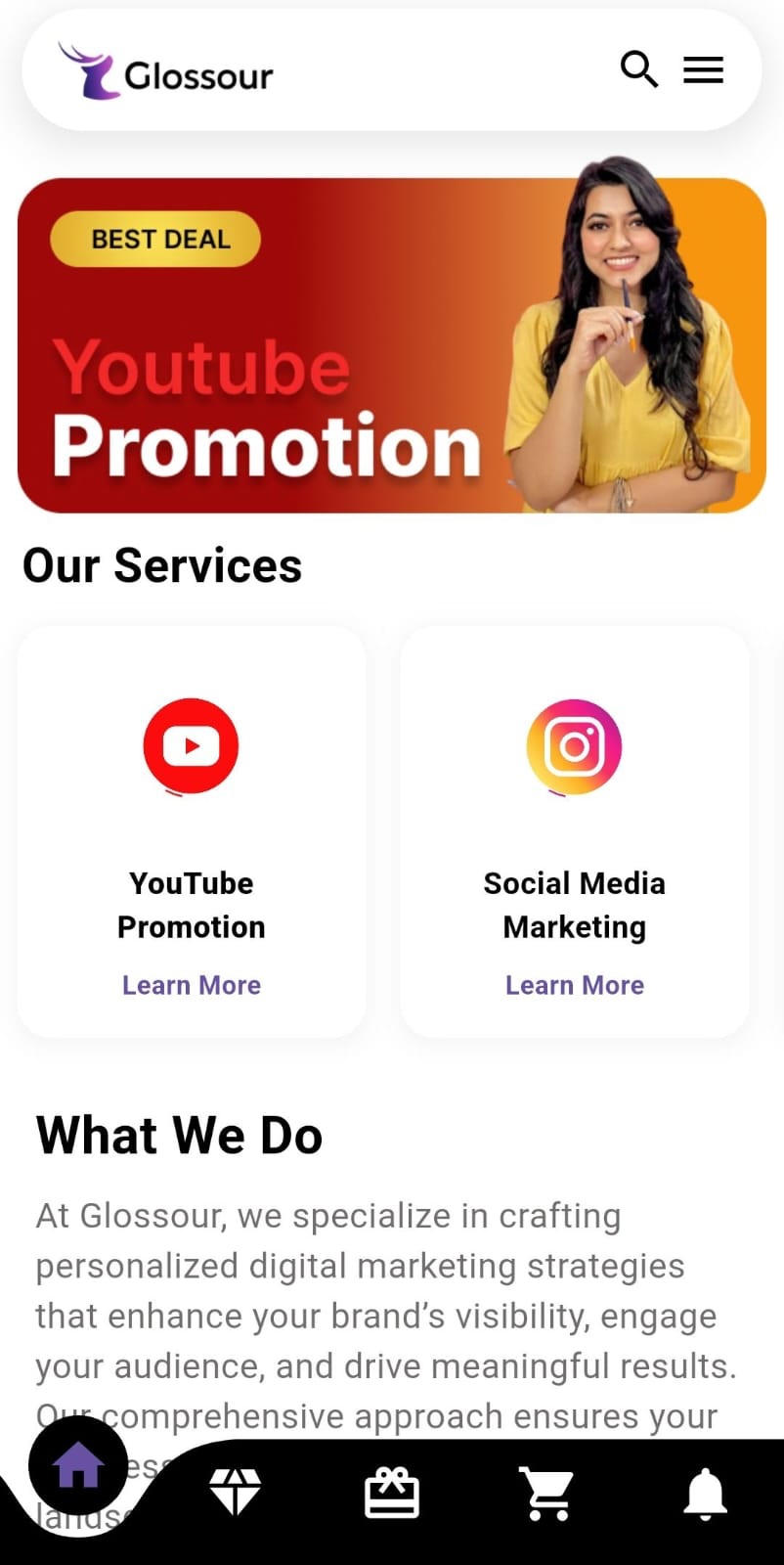Tap Learn More under YouTube Promotion
Screen dimensions: 784x1565
pos(192,985)
